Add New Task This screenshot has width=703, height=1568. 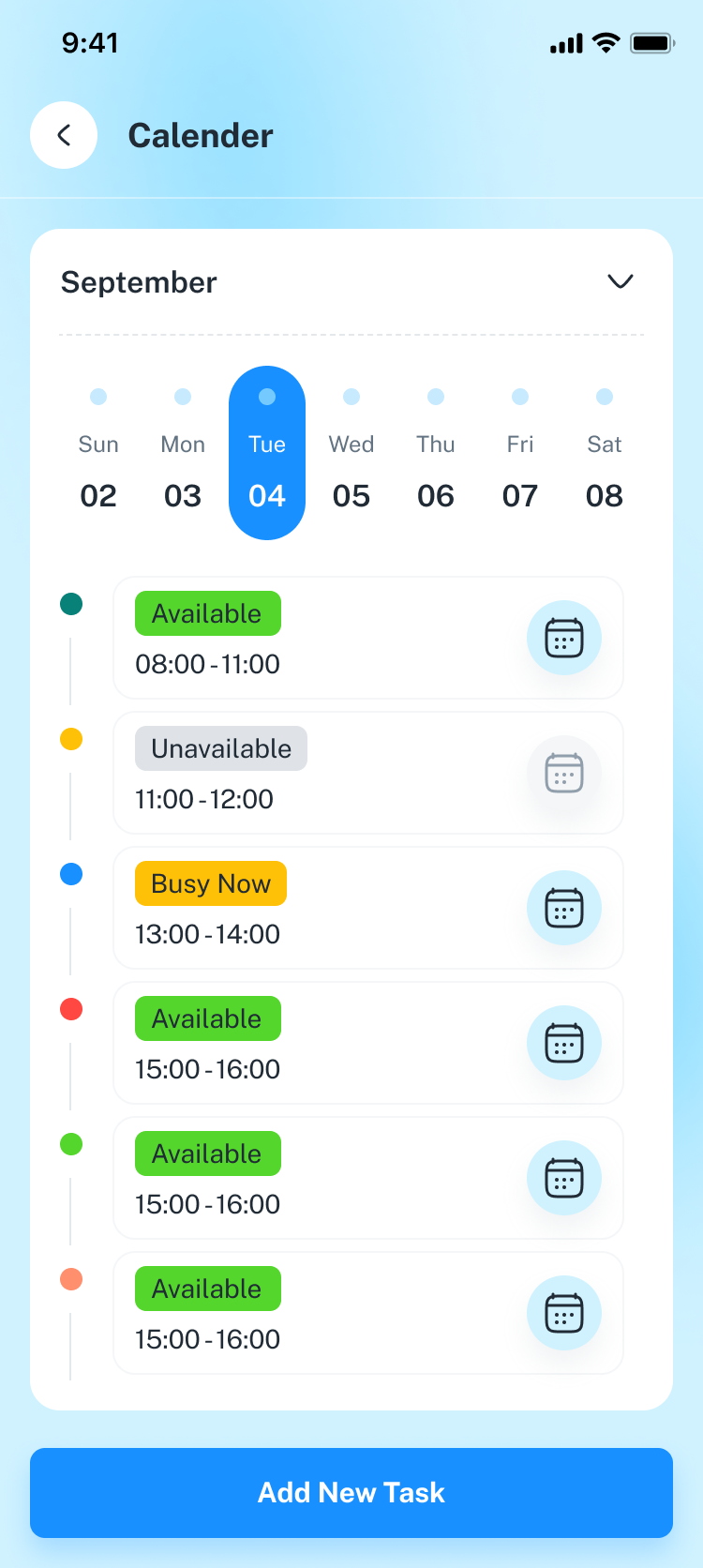(351, 1492)
